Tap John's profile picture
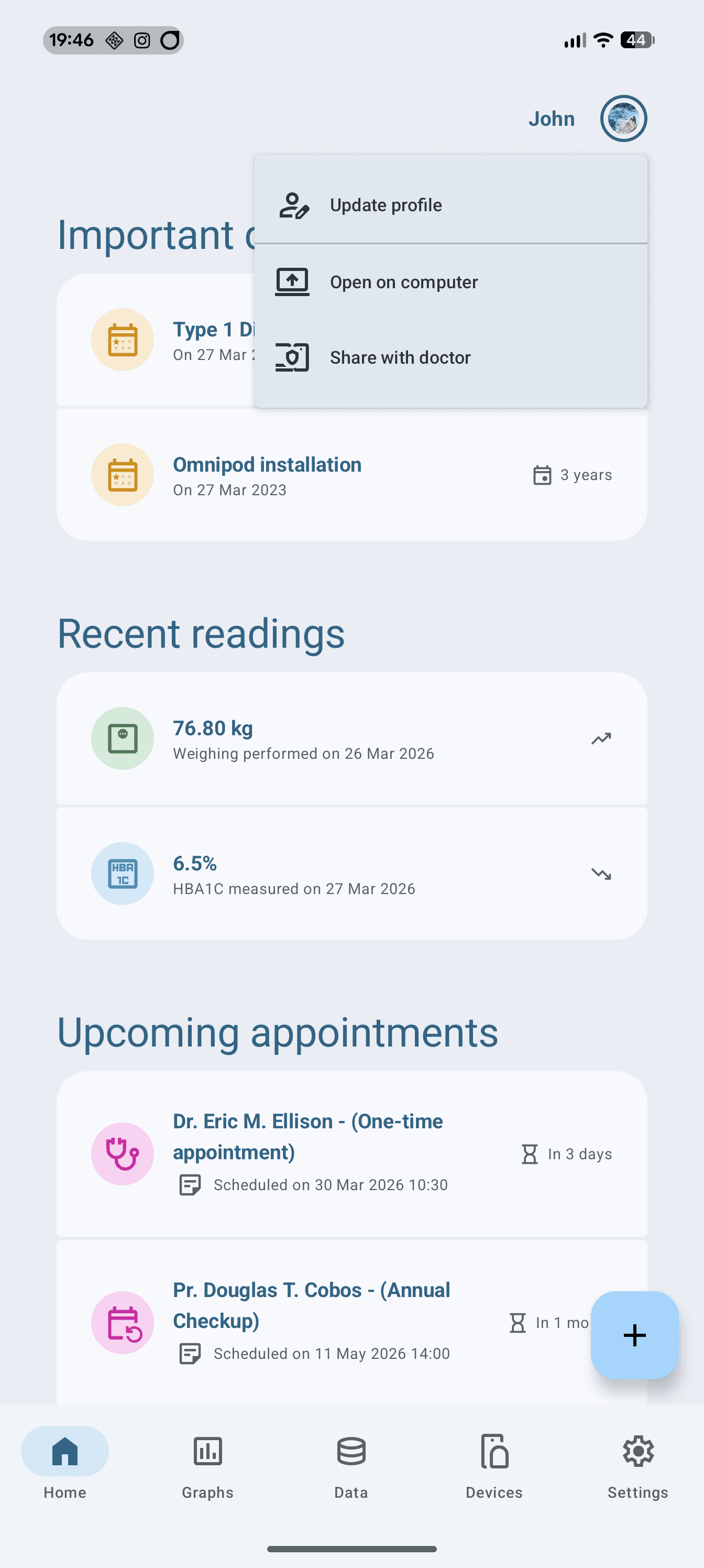Viewport: 704px width, 1568px height. [624, 118]
